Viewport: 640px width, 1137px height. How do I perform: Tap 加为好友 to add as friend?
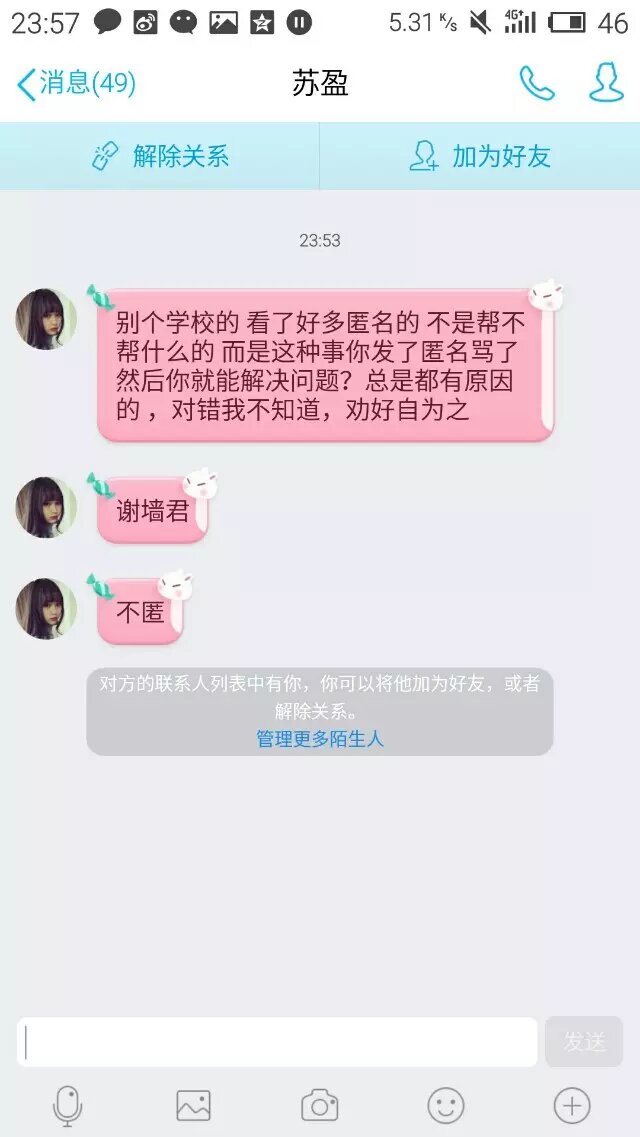[x=480, y=156]
